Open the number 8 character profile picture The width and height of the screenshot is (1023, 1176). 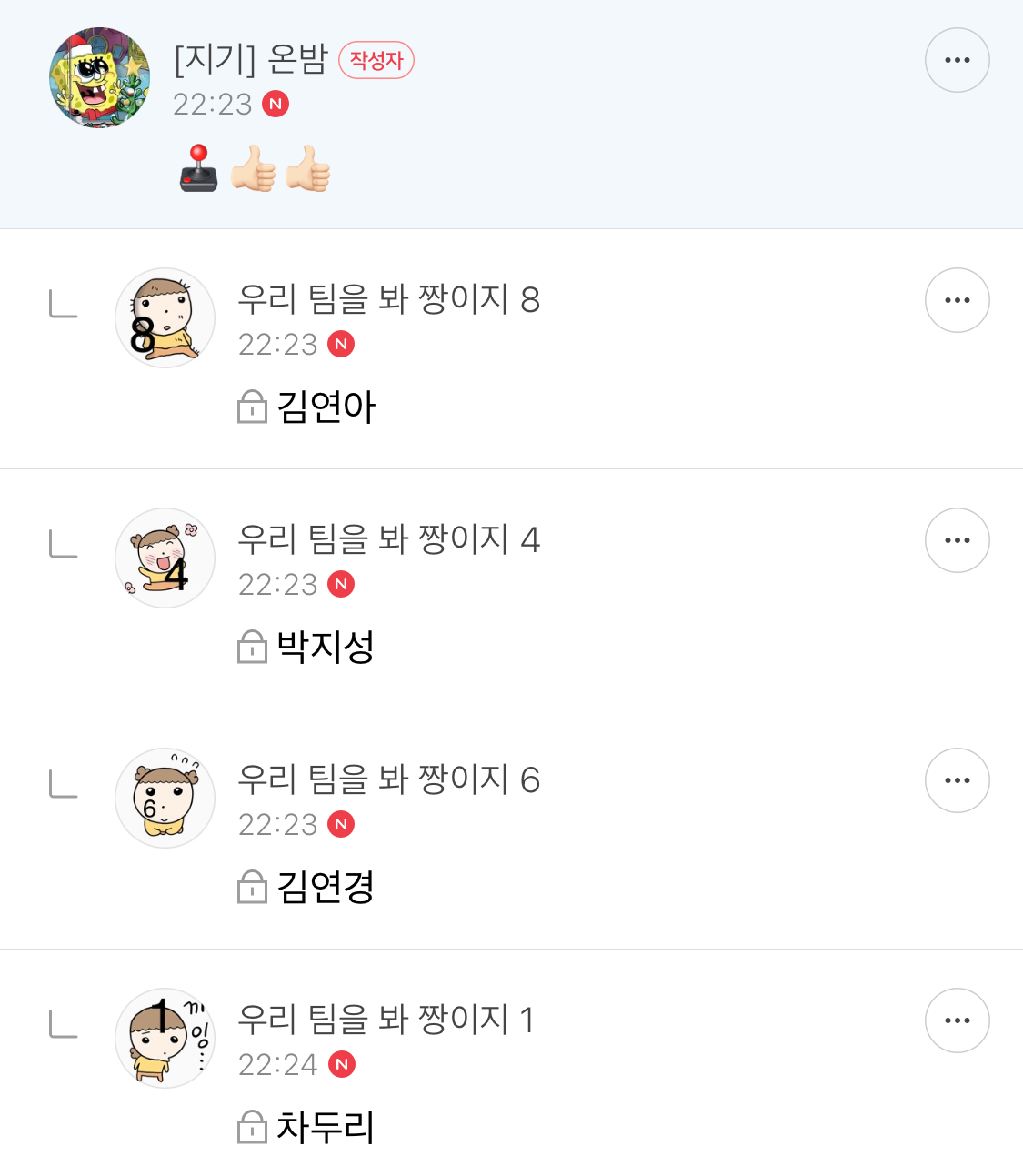pyautogui.click(x=165, y=318)
